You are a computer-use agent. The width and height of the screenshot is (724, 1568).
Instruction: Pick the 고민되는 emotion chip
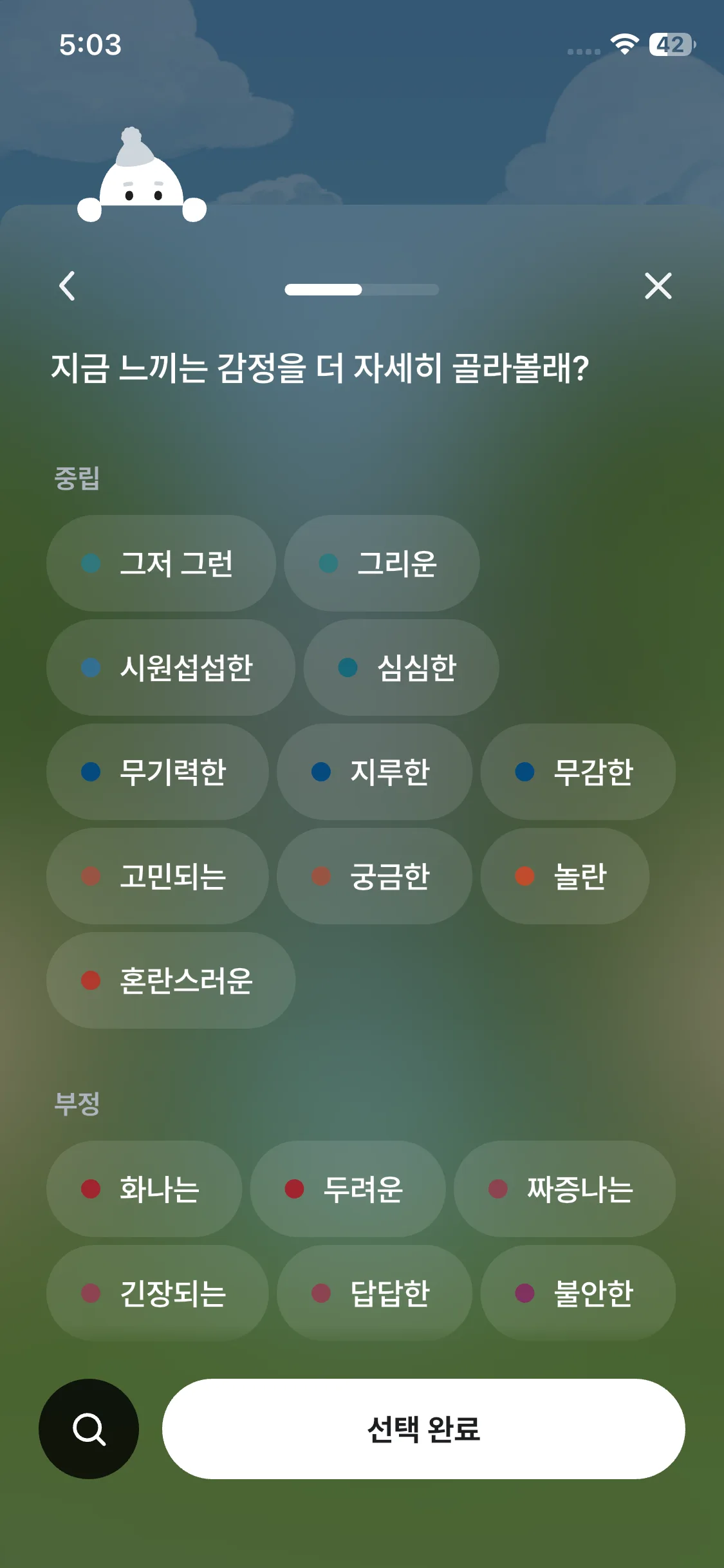tap(157, 876)
